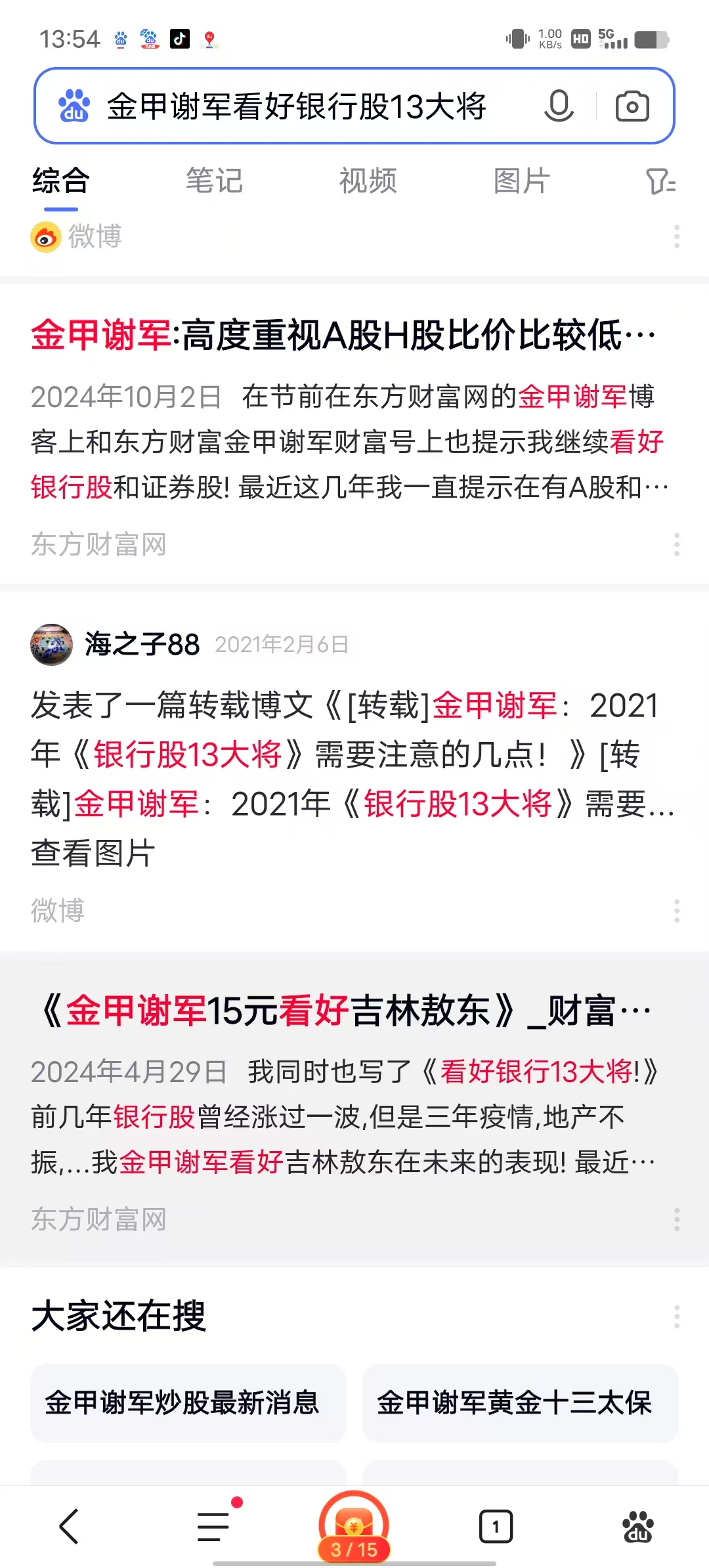
Task: Select suggestion 金甲谢军黄金十三太保
Action: (514, 1403)
